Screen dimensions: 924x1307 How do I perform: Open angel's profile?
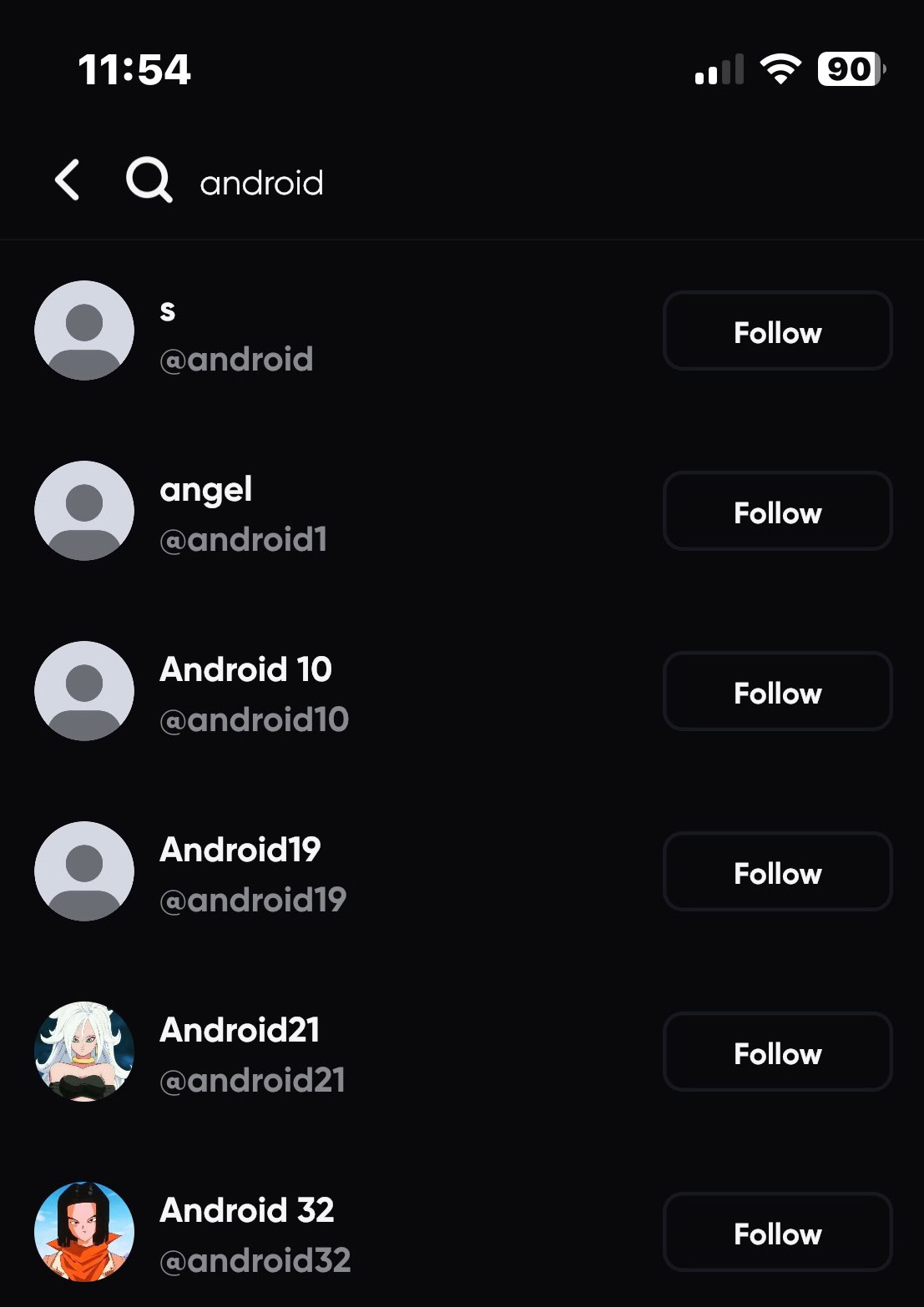click(242, 513)
